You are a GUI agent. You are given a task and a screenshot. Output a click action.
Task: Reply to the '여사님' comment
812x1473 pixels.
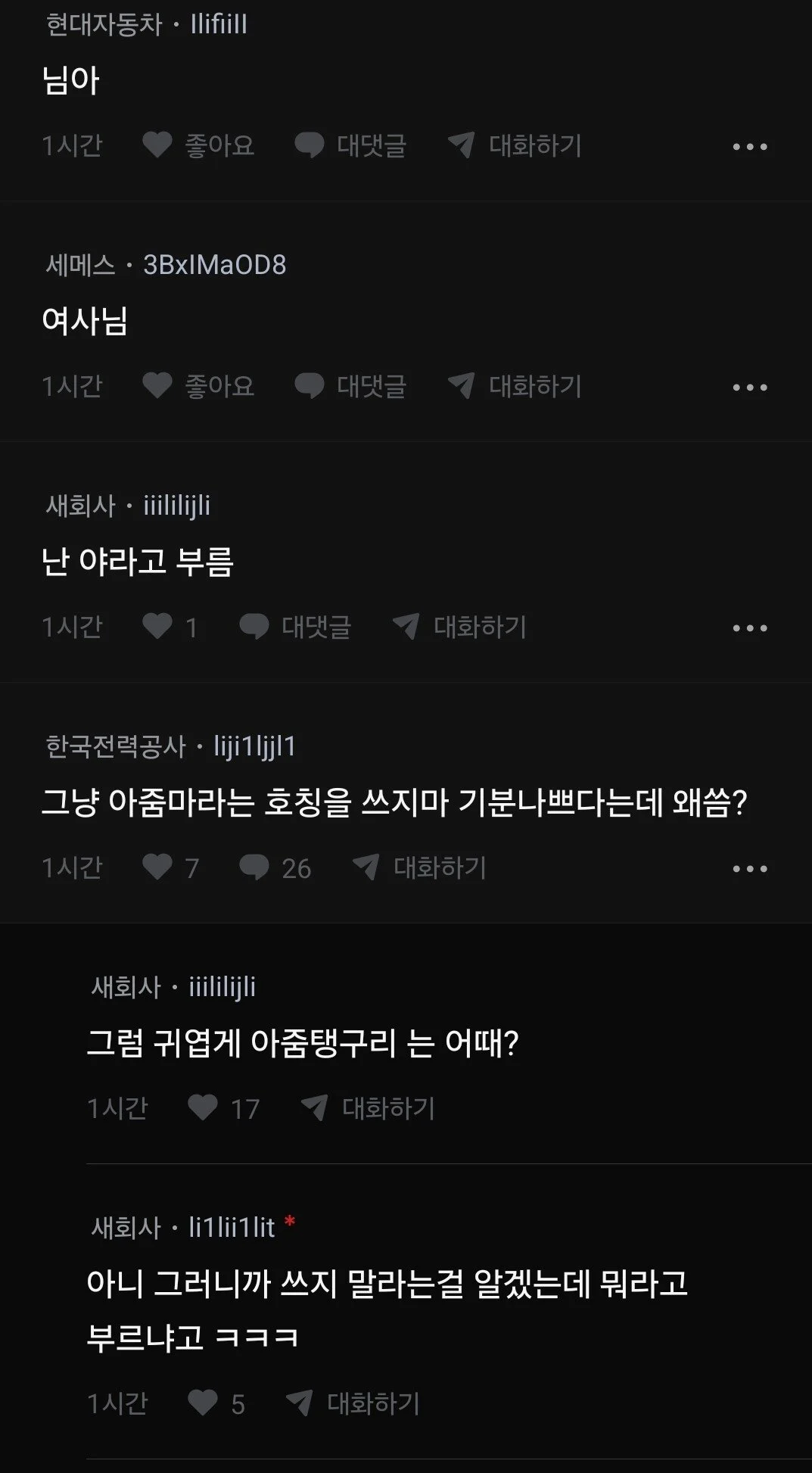click(350, 386)
